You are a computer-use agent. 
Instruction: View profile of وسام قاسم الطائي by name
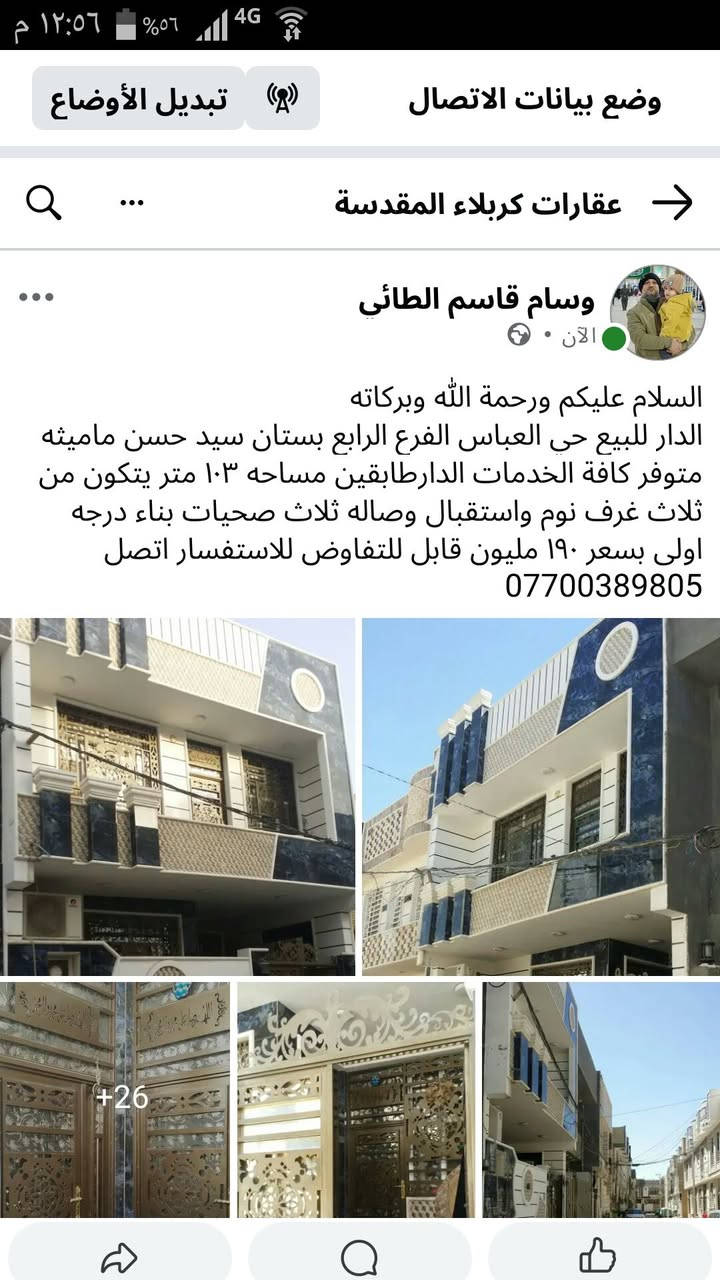(476, 300)
